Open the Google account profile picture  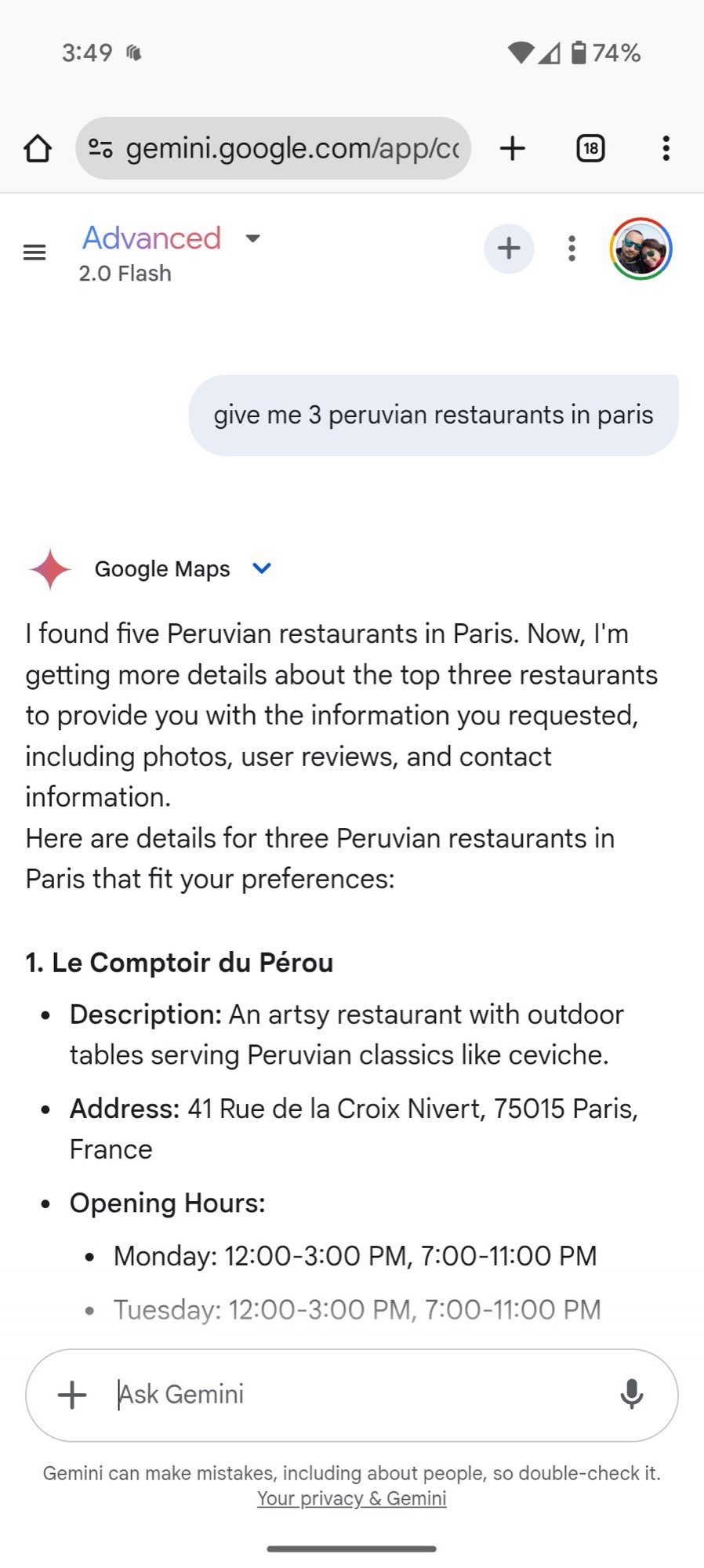(x=640, y=249)
